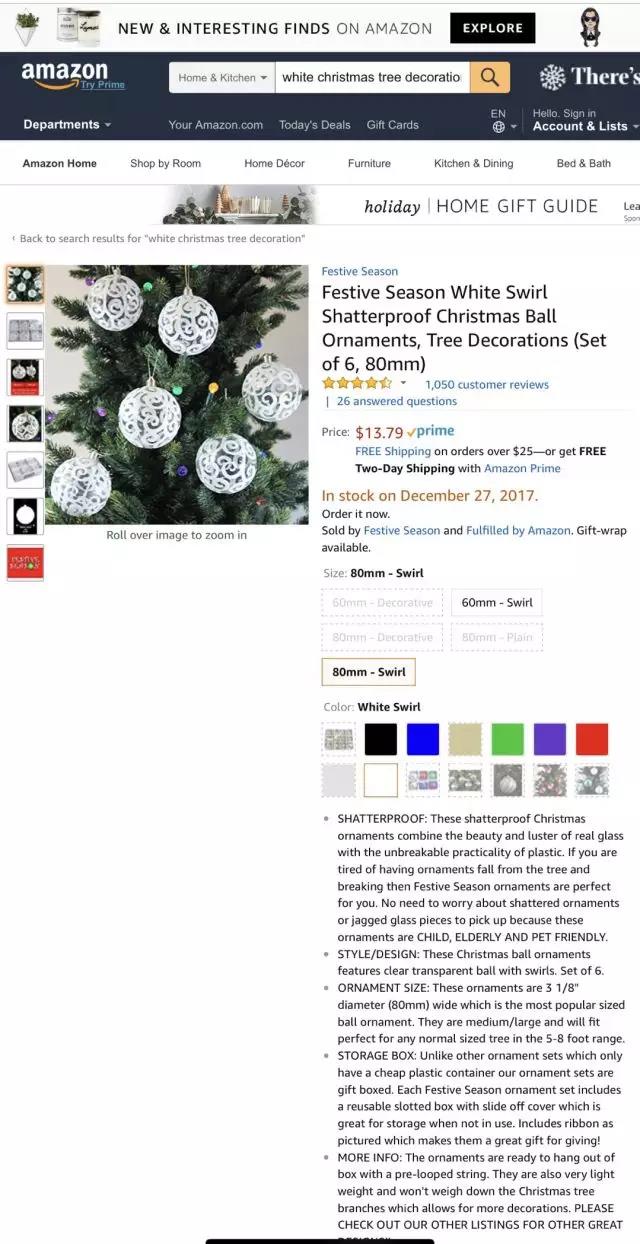
Task: Tap the orange search magnifier button
Action: [489, 77]
